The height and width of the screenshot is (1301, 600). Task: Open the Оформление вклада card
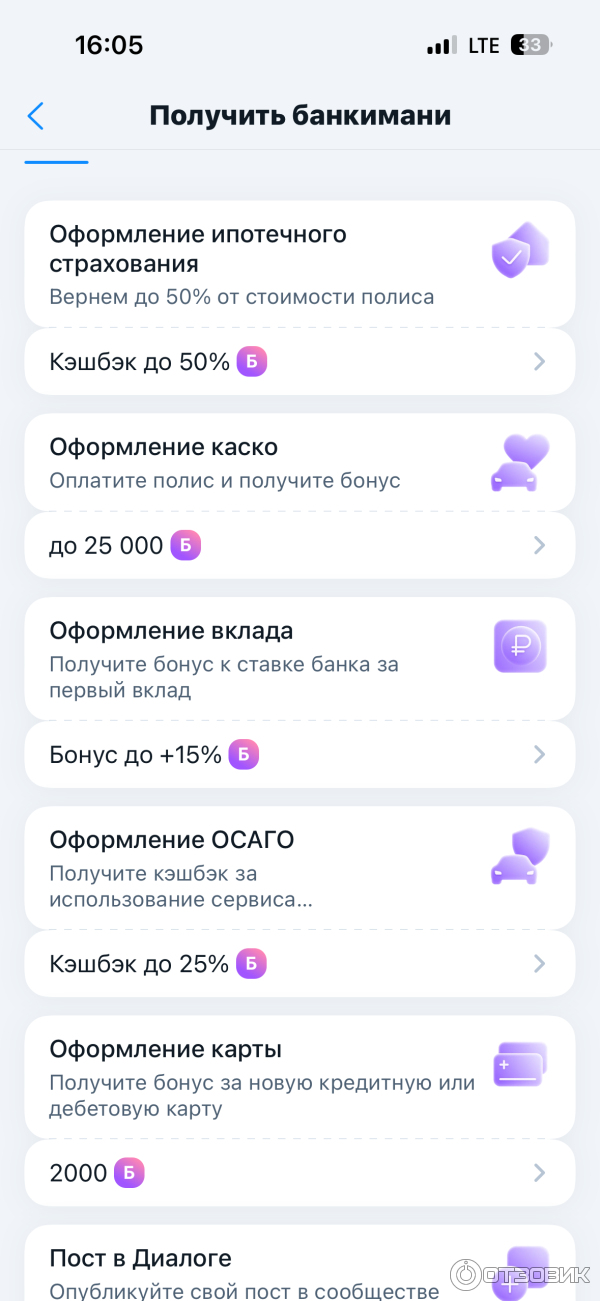(x=299, y=659)
